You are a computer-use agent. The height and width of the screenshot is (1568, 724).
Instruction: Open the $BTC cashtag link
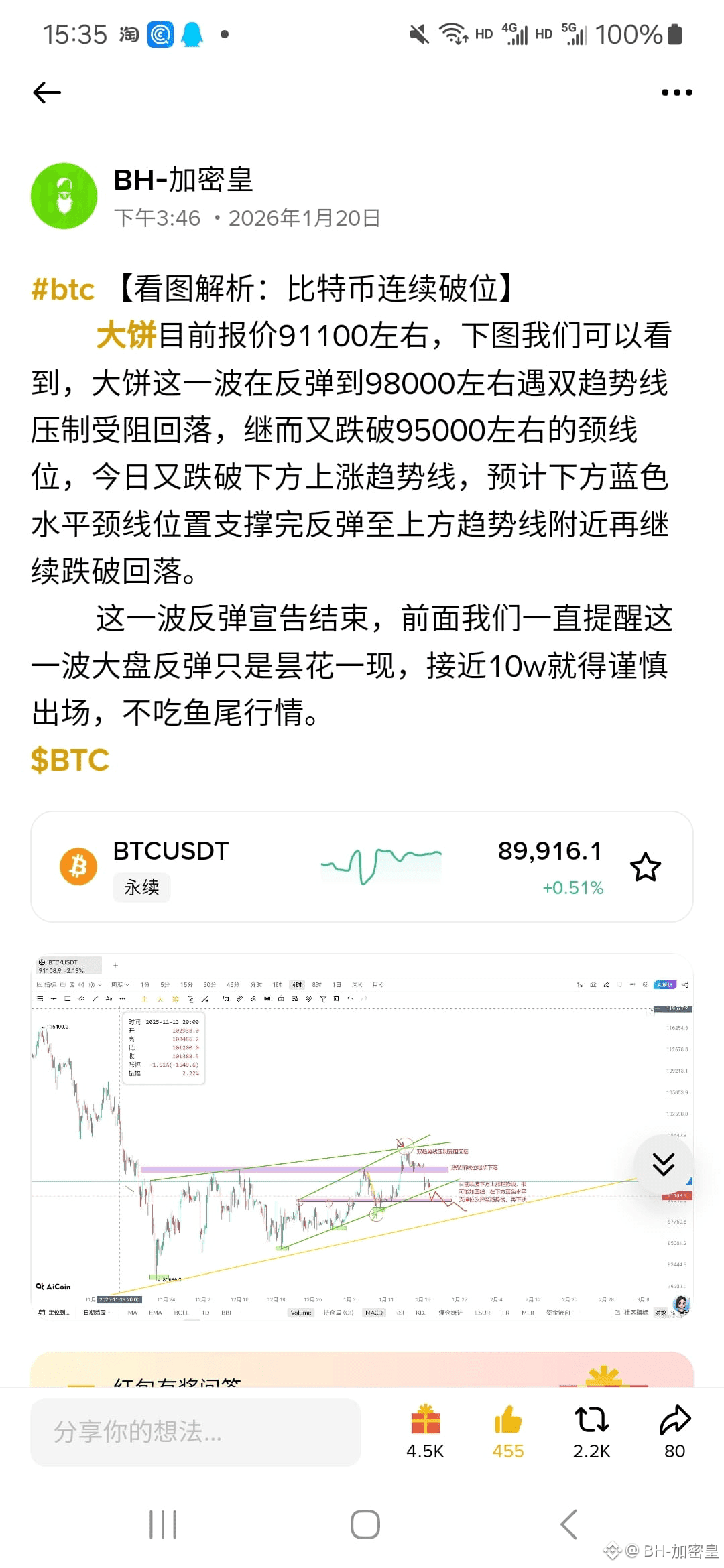point(70,760)
